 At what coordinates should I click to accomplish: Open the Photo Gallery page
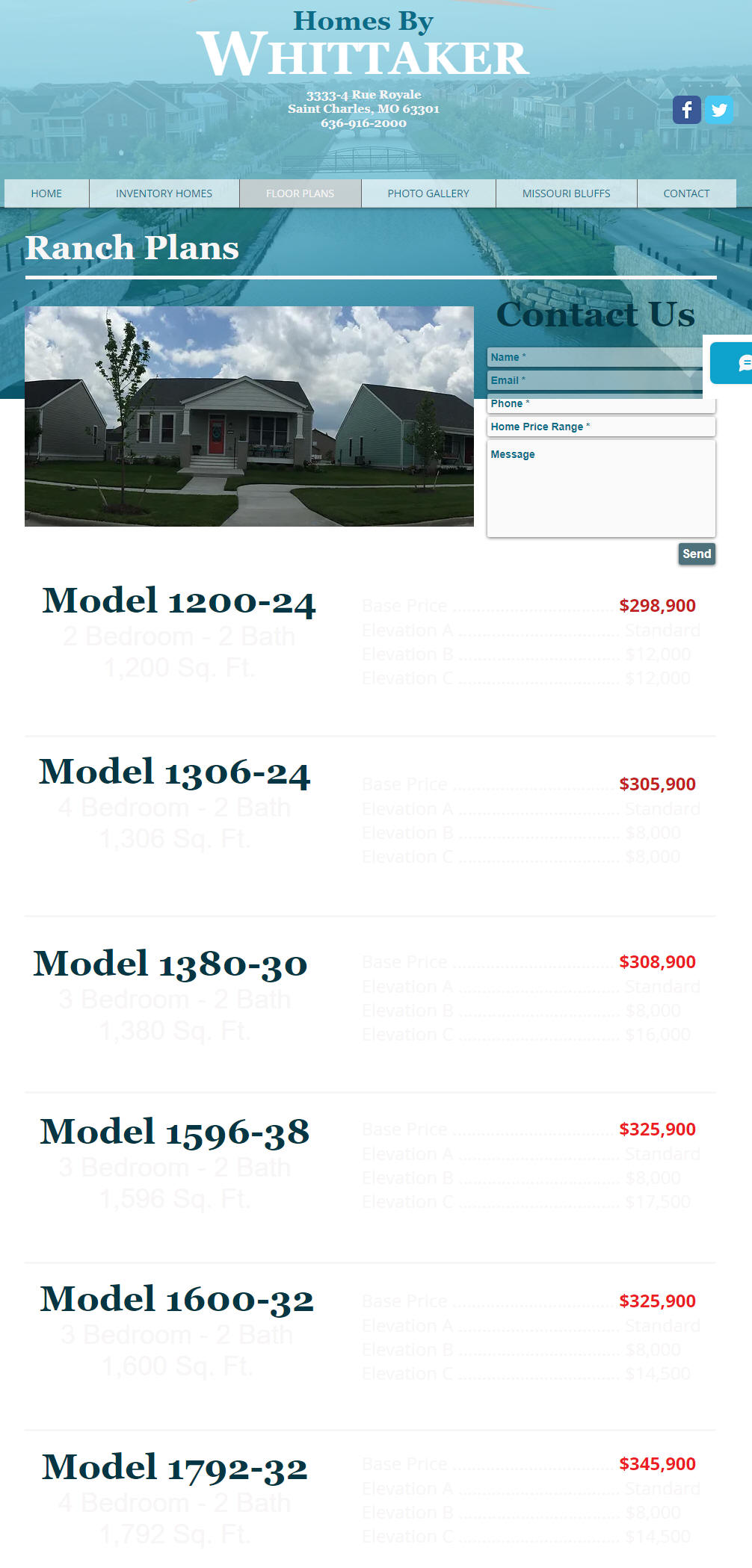(428, 193)
